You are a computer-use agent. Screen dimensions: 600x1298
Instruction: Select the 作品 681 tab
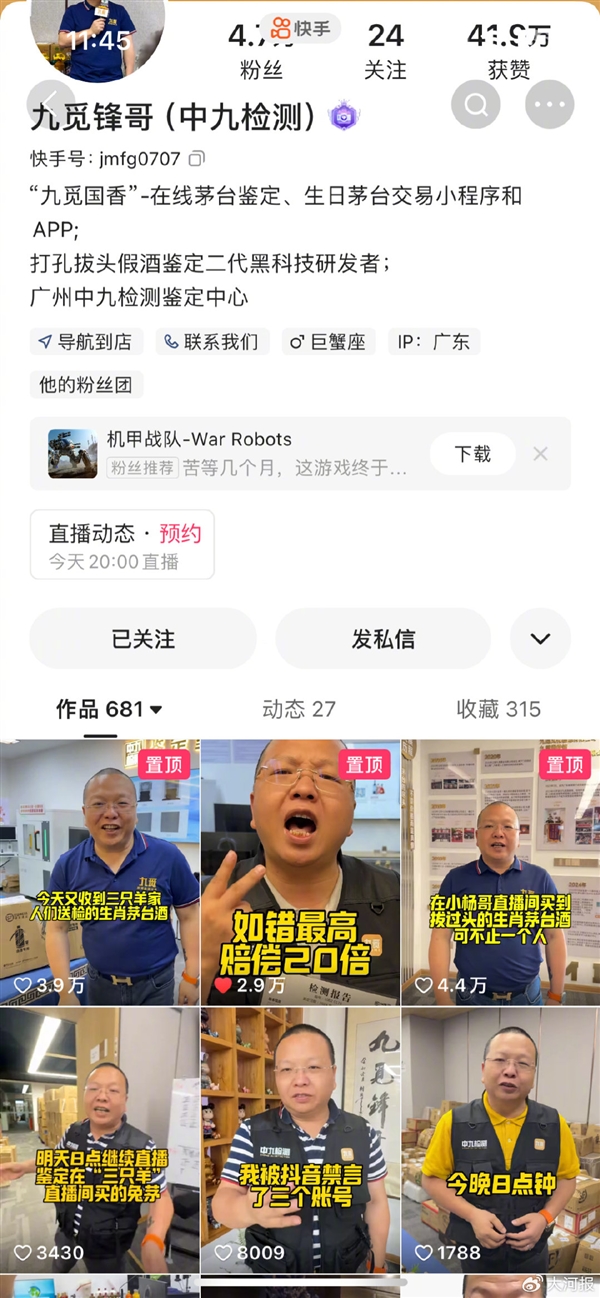pyautogui.click(x=108, y=709)
